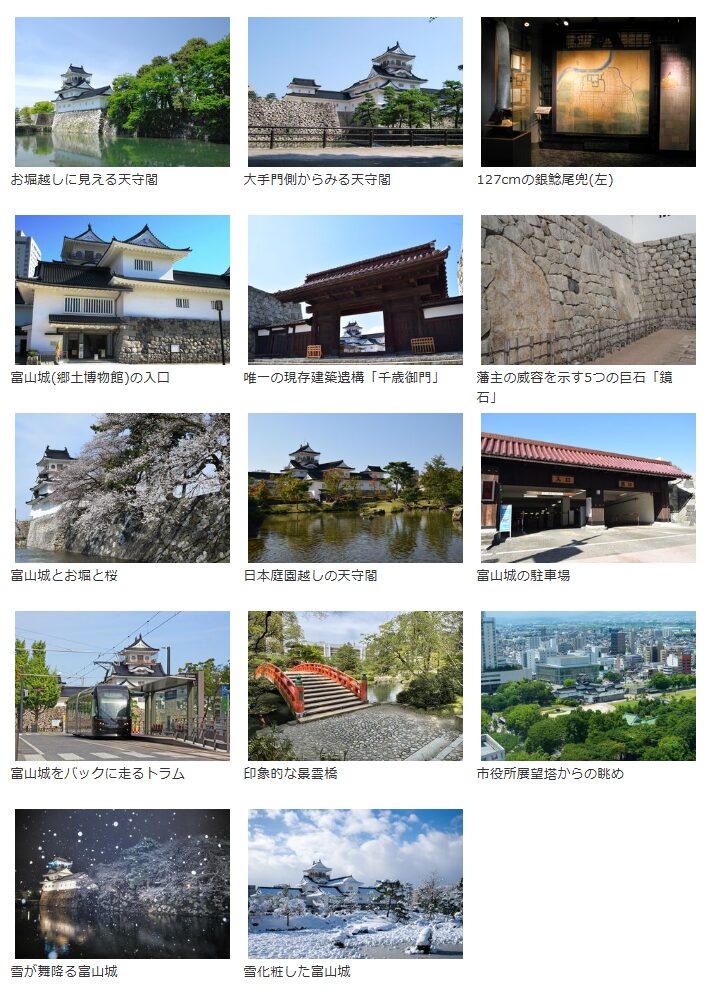The image size is (716, 995).
Task: Open the photo お堀越しに見える天守閣
Action: coord(122,92)
